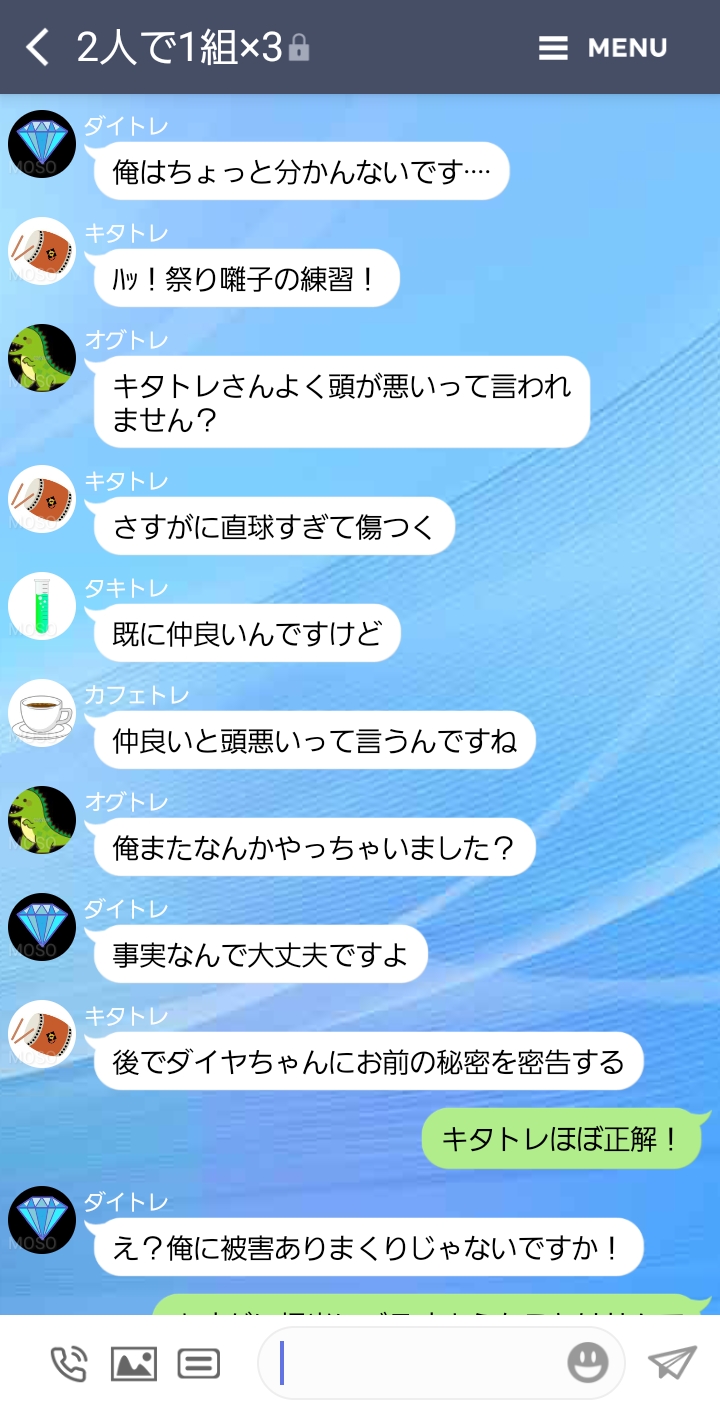Tap the phone call icon
This screenshot has height=1411, width=720.
coord(68,1363)
